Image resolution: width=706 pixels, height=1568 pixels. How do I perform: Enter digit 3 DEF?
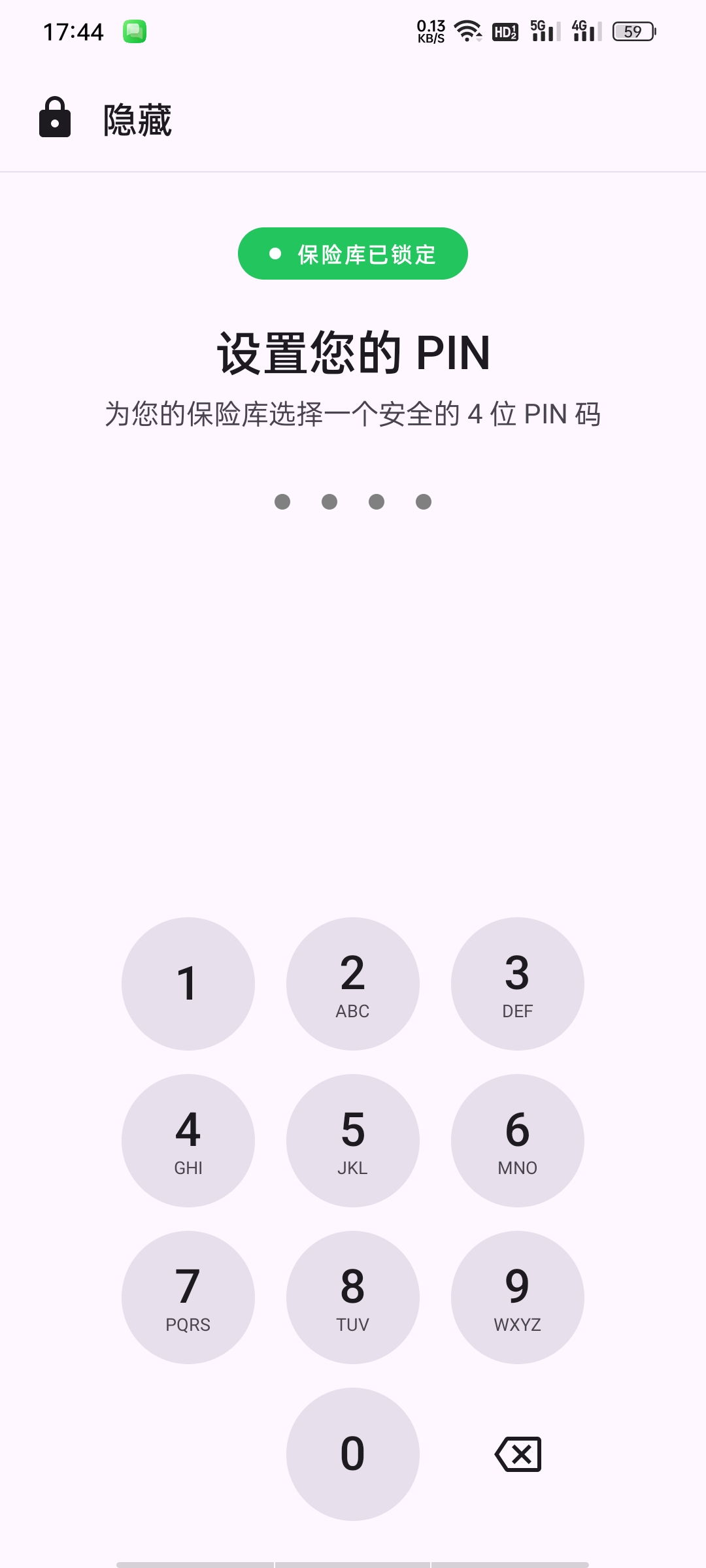[x=518, y=984]
